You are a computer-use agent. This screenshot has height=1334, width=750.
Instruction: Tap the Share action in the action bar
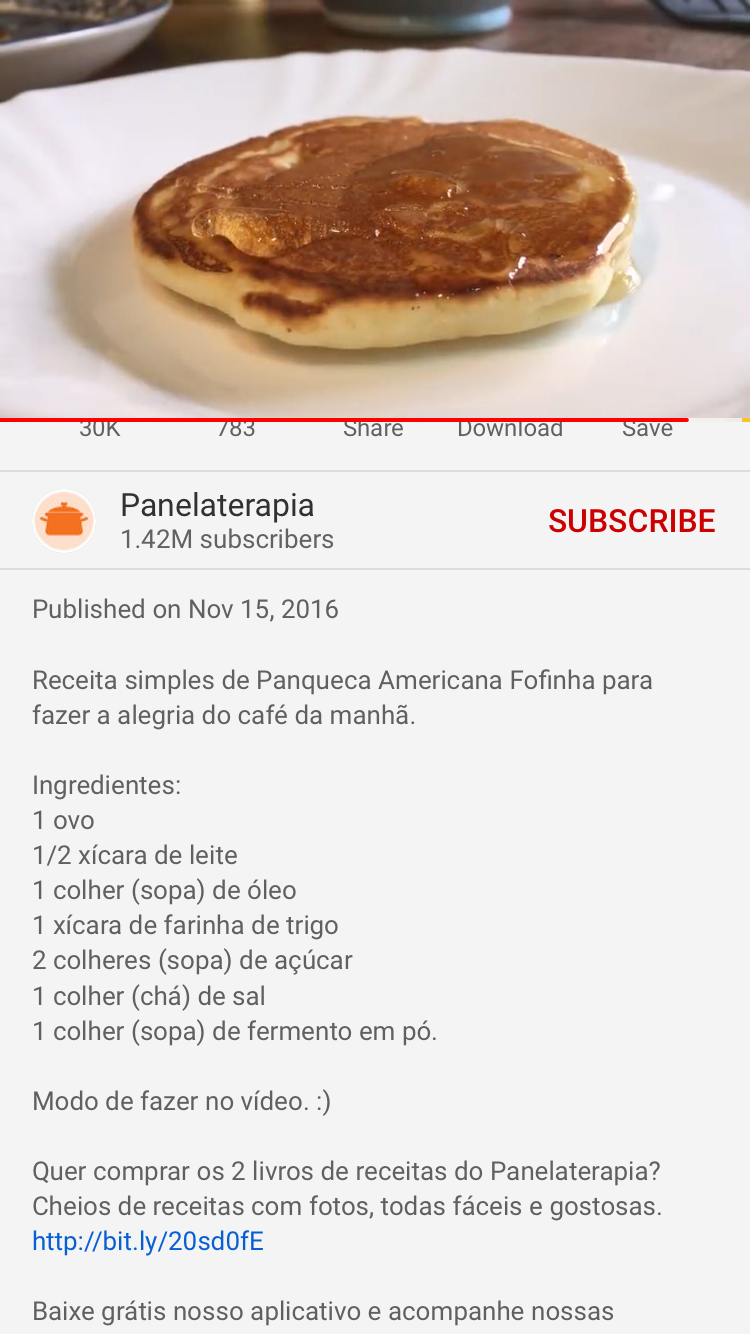tap(373, 428)
